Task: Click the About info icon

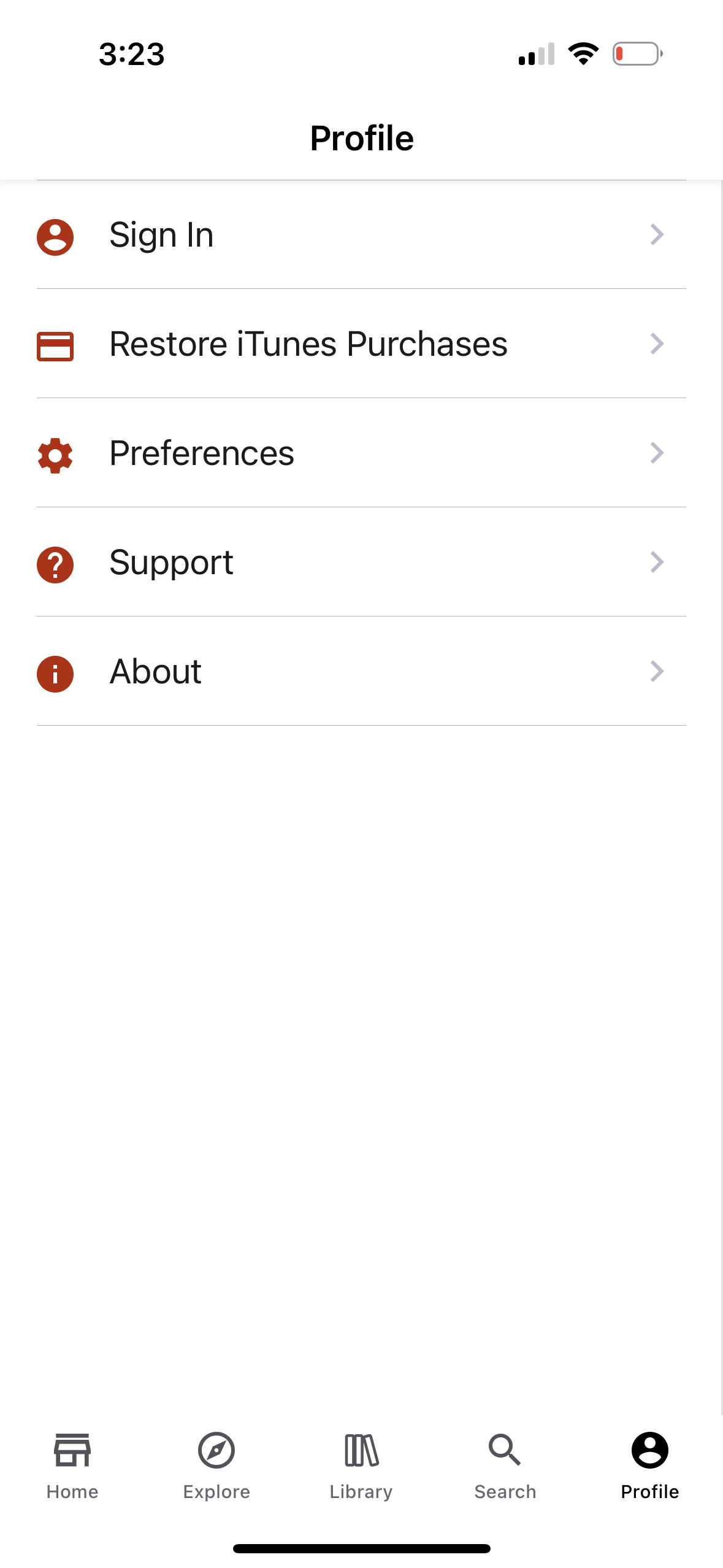Action: tap(55, 674)
